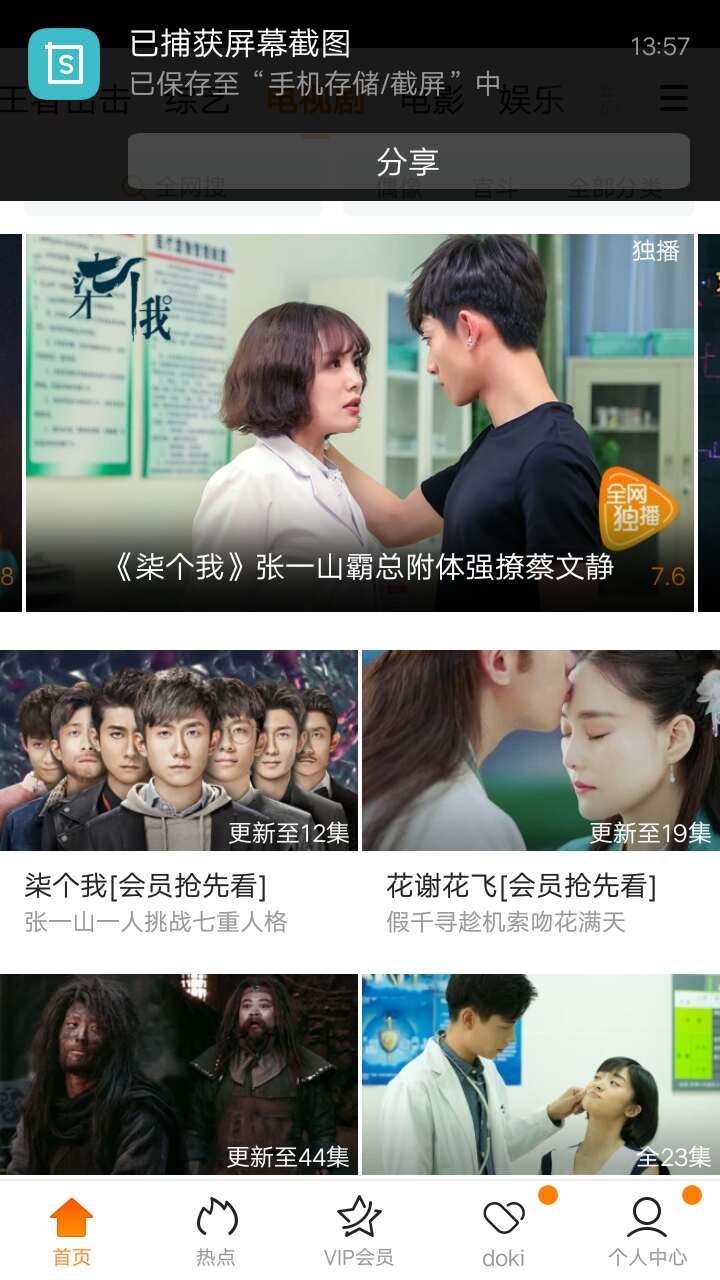This screenshot has height=1280, width=720.
Task: Open the drama card marked 更新至44集
Action: pyautogui.click(x=178, y=1074)
